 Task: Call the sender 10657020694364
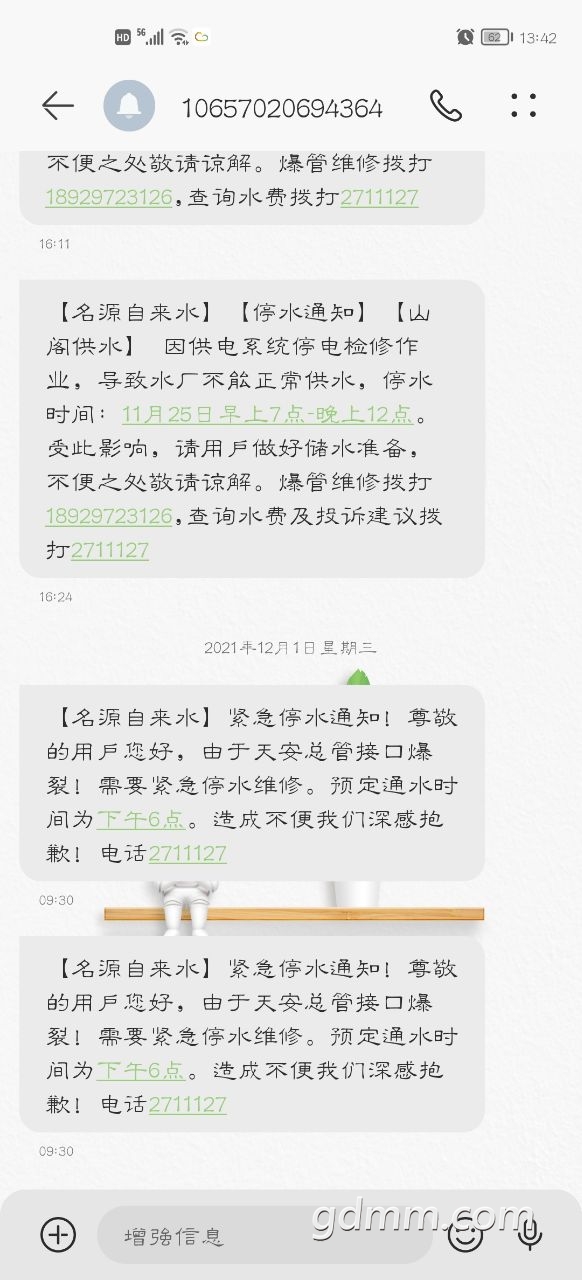[446, 106]
